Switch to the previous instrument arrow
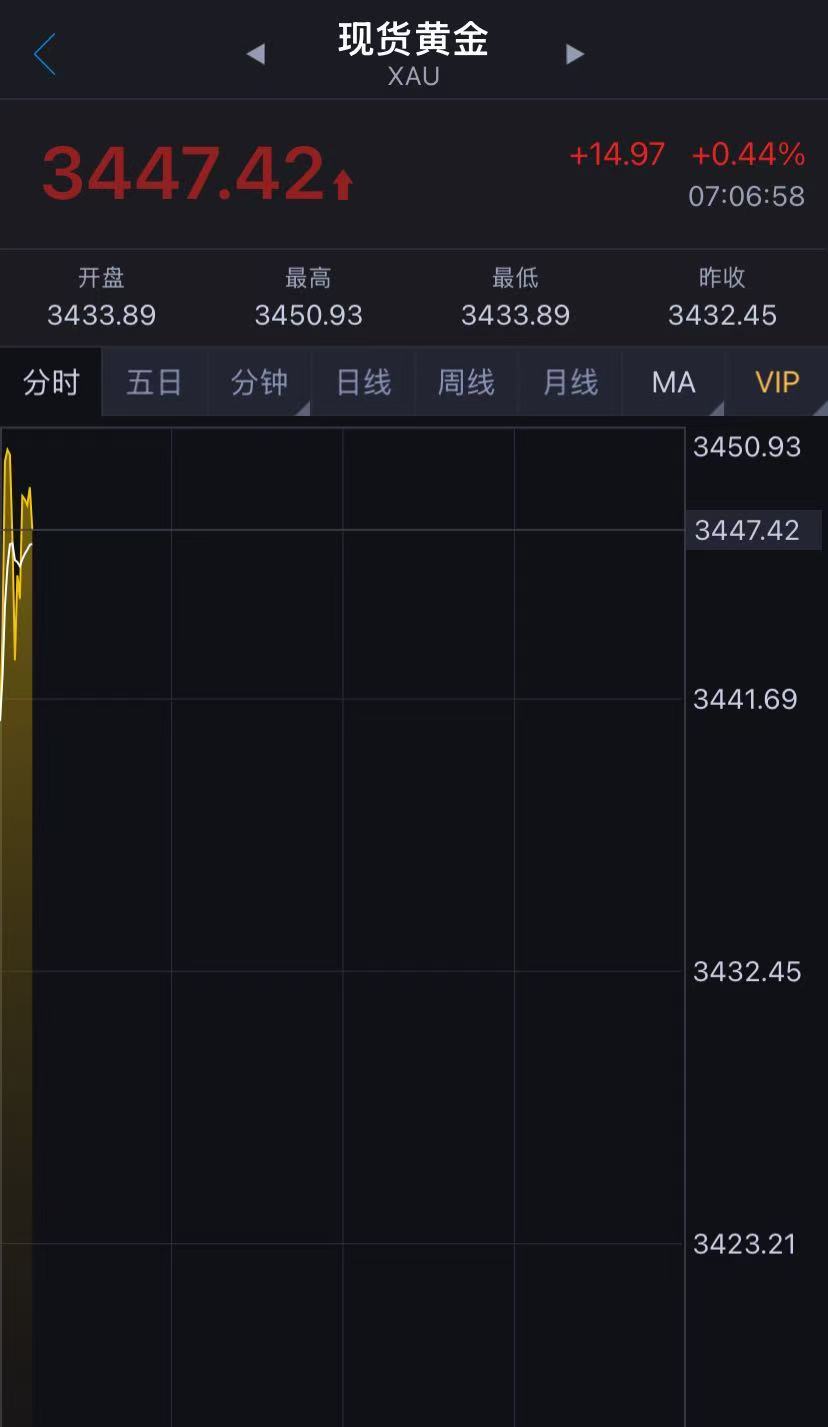 [x=256, y=54]
